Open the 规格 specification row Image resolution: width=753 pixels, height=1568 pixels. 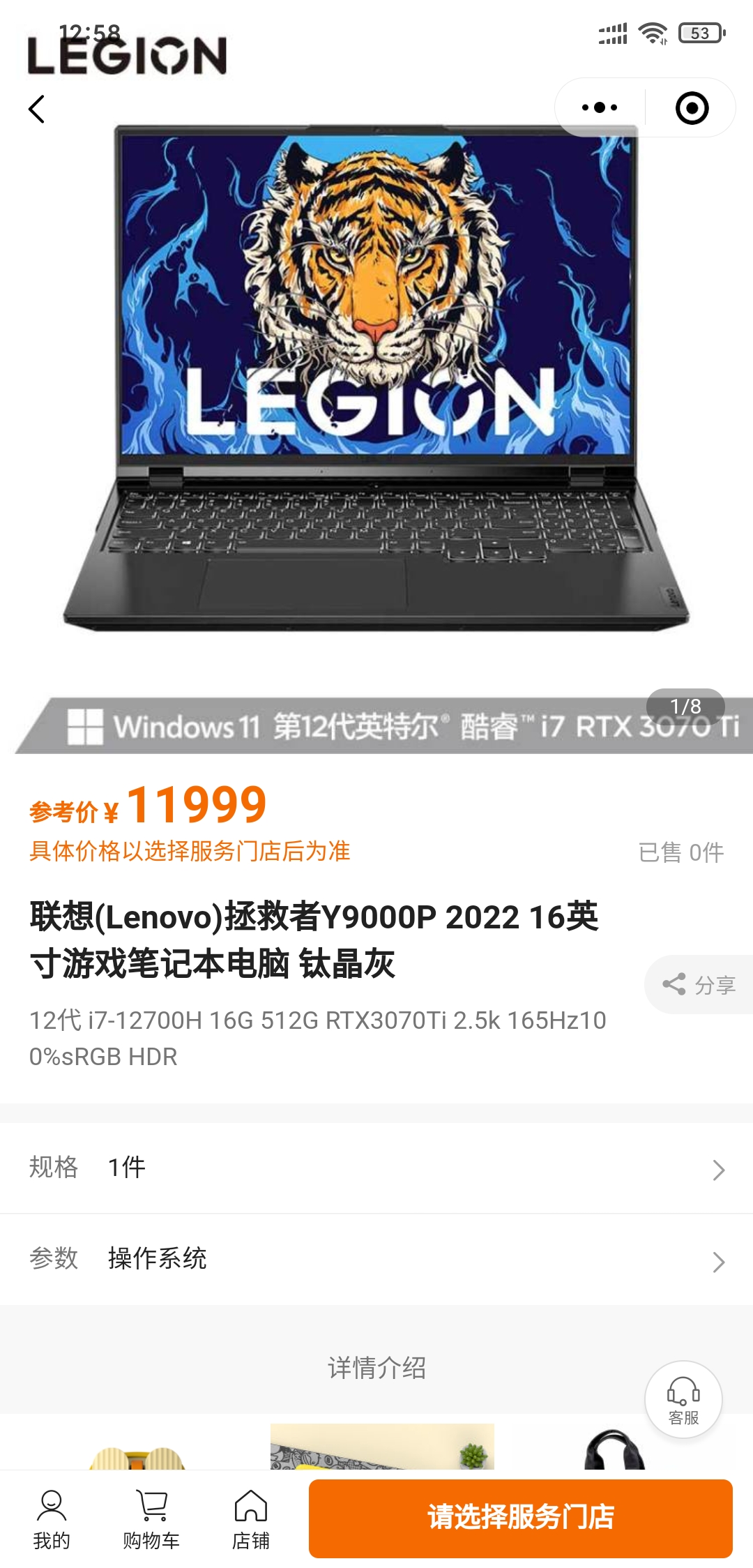click(x=376, y=1168)
